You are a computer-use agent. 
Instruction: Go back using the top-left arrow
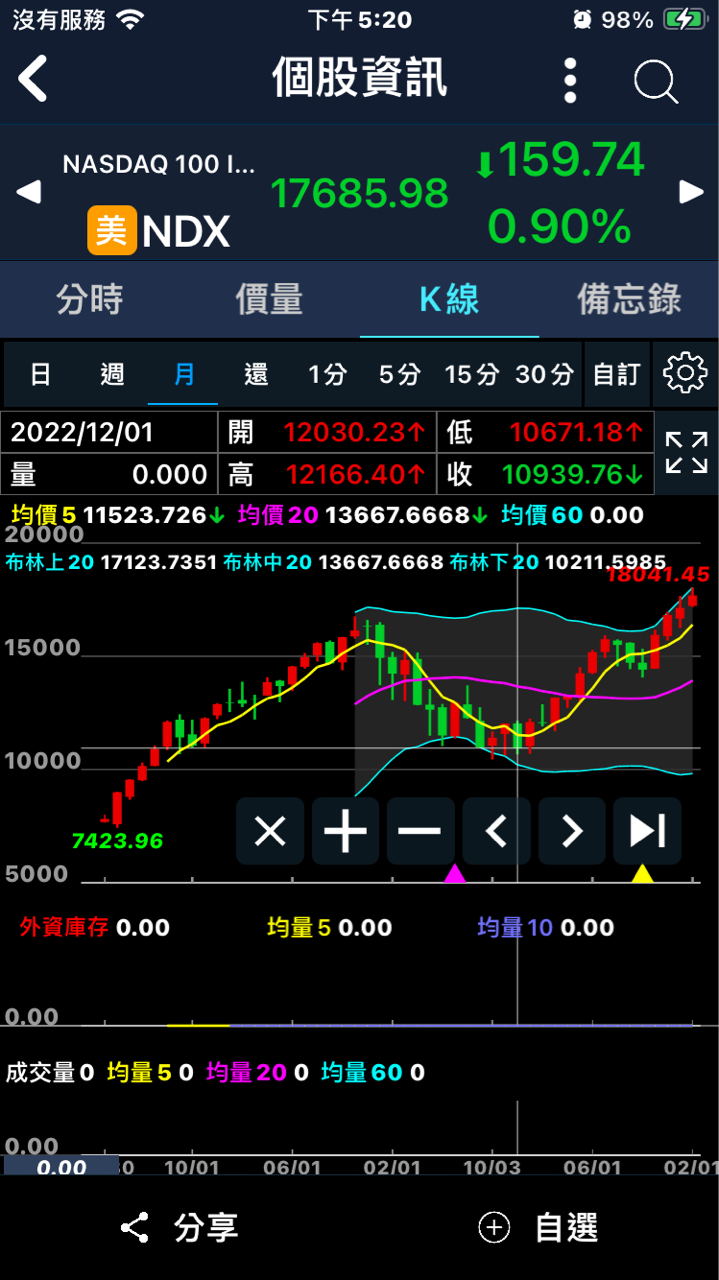click(x=33, y=79)
